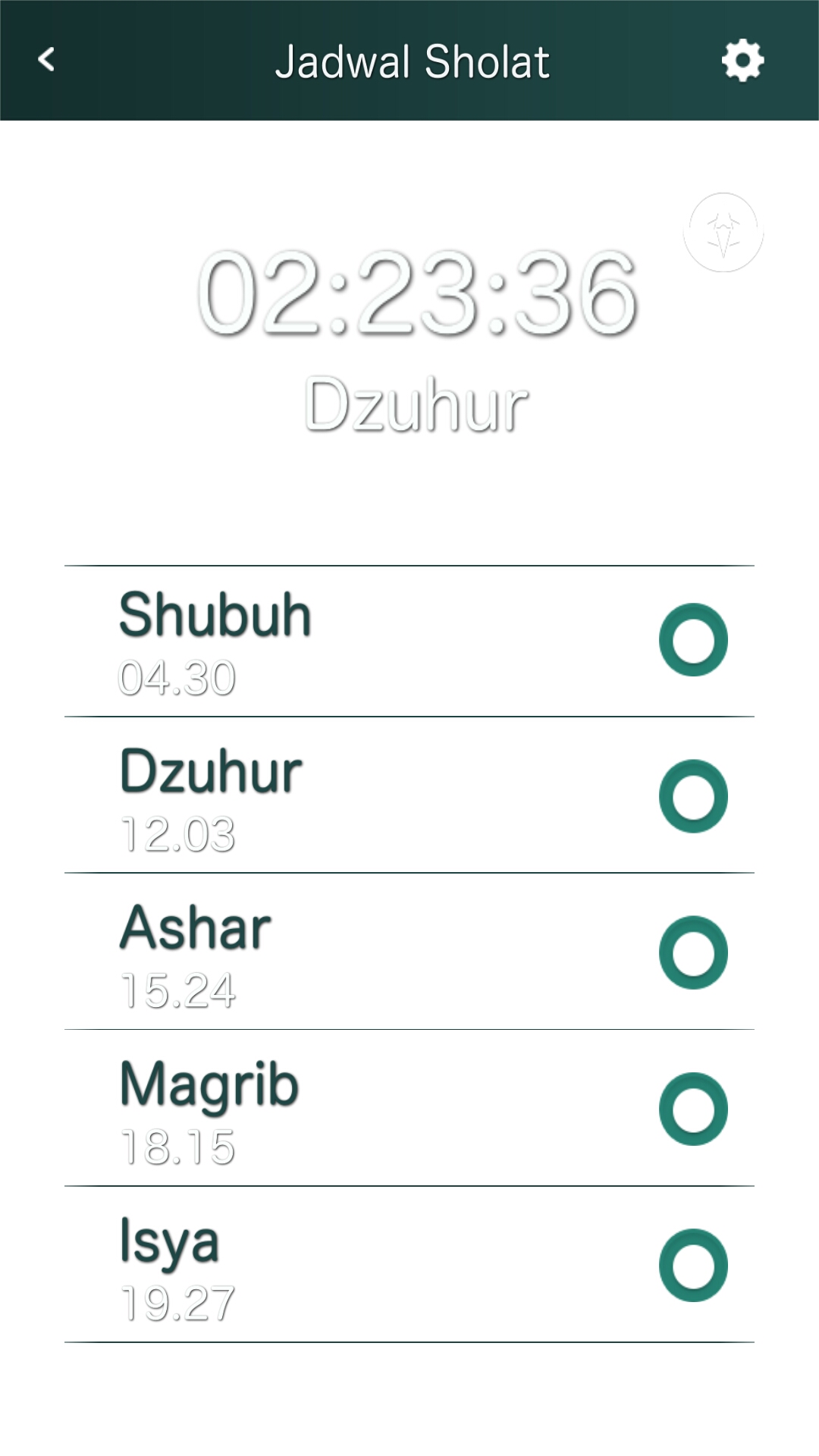This screenshot has width=819, height=1456.
Task: Go back using the header arrow
Action: pyautogui.click(x=46, y=59)
